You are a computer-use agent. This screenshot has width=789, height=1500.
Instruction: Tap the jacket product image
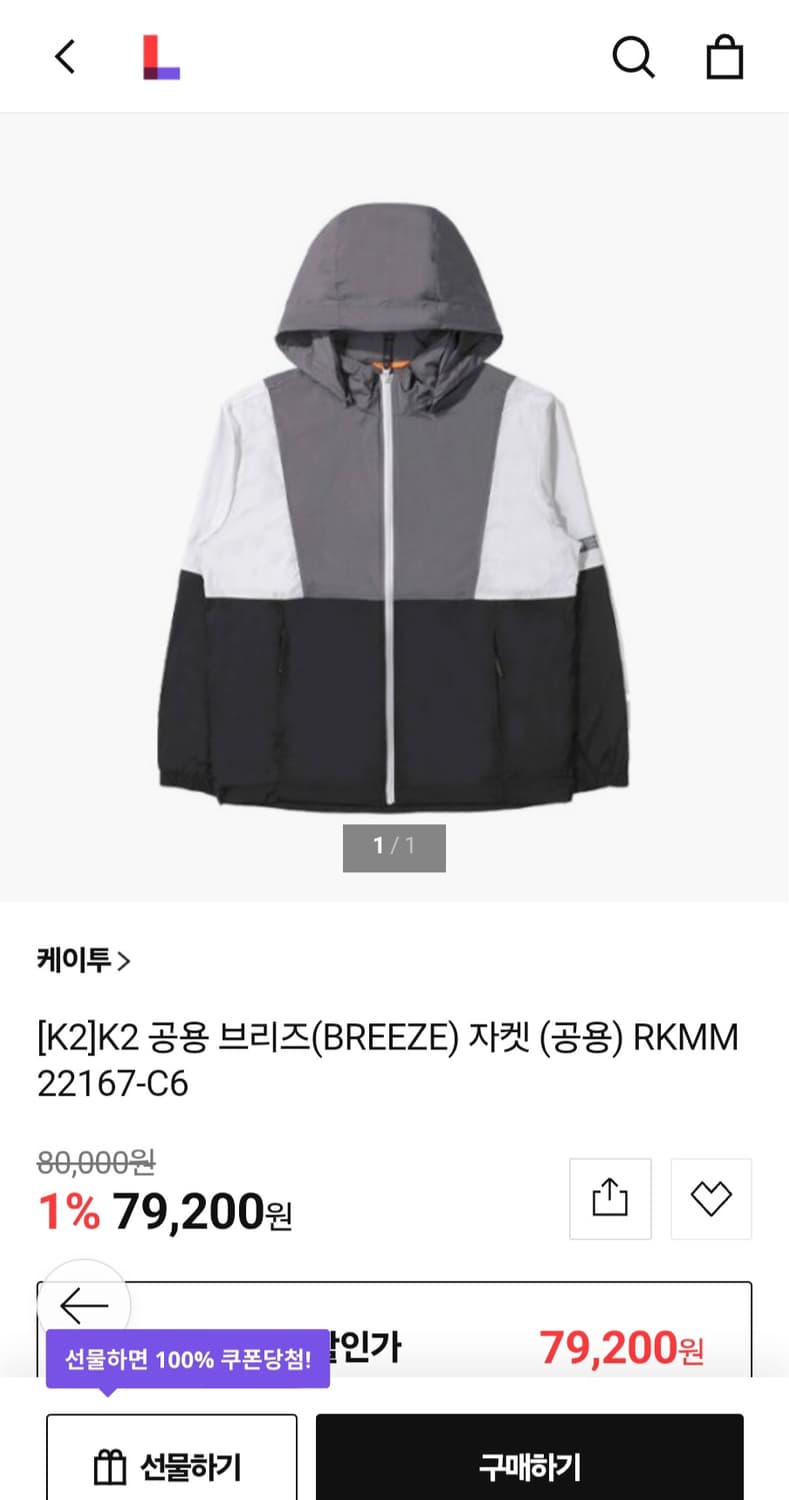tap(394, 500)
